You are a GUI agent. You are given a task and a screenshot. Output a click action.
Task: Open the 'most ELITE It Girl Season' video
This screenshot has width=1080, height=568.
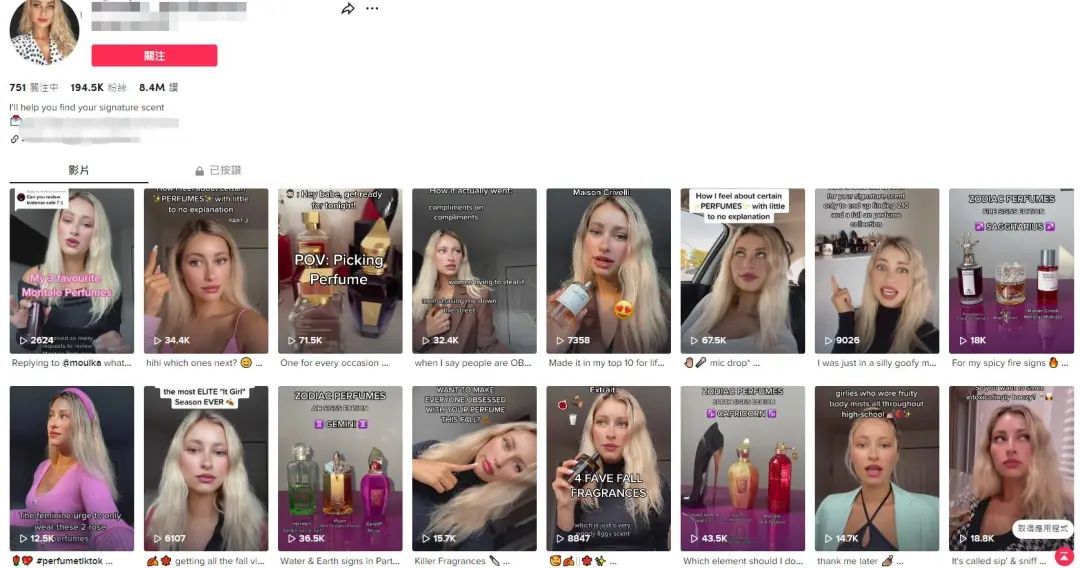(x=205, y=467)
